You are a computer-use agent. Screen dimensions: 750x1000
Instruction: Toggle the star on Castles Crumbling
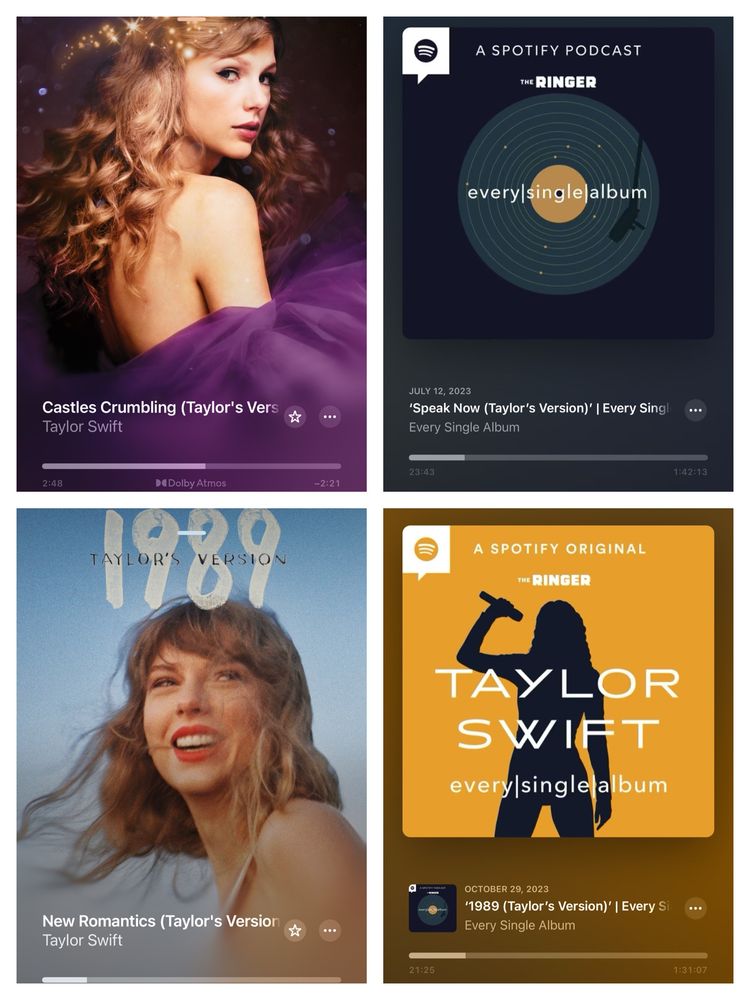[295, 414]
